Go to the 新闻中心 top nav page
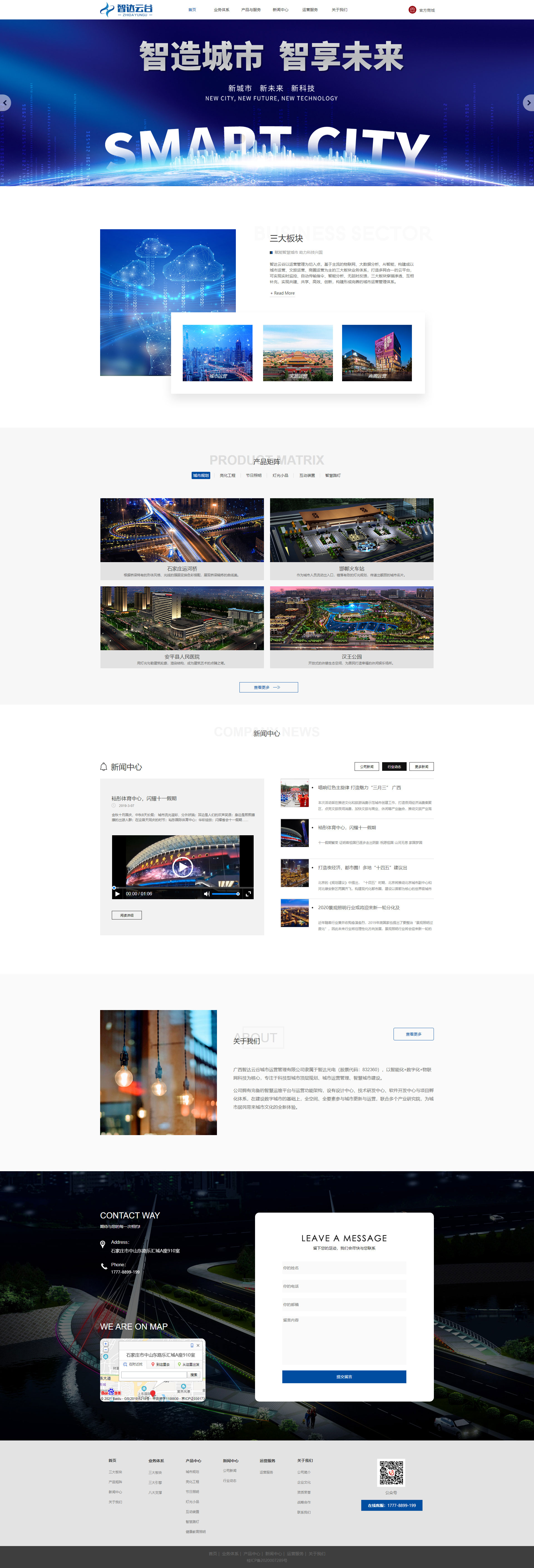The image size is (534, 1568). click(x=280, y=10)
